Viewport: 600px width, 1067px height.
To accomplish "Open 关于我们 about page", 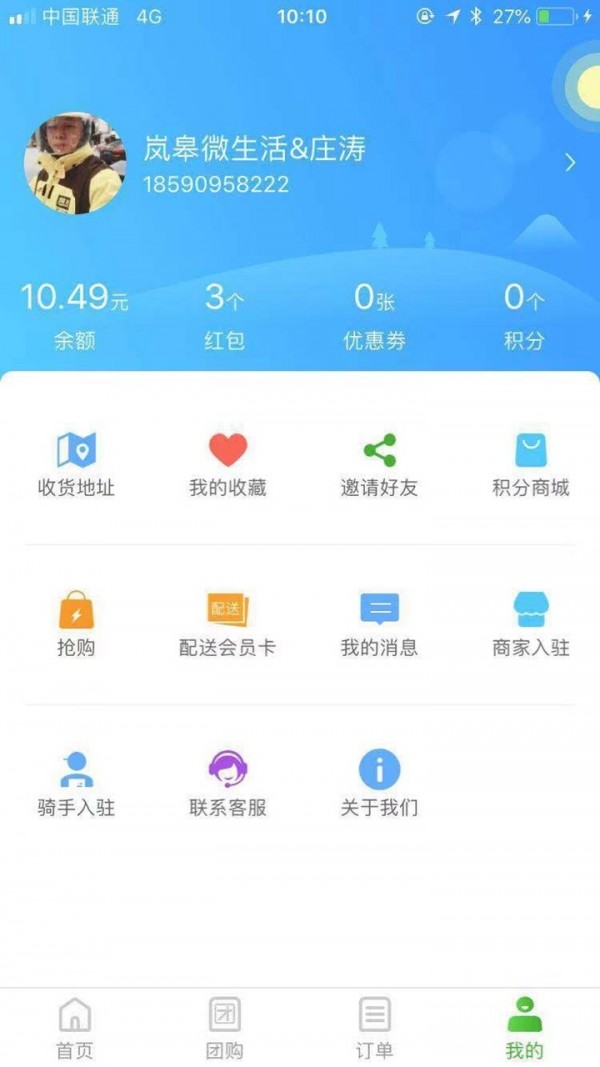I will (379, 783).
